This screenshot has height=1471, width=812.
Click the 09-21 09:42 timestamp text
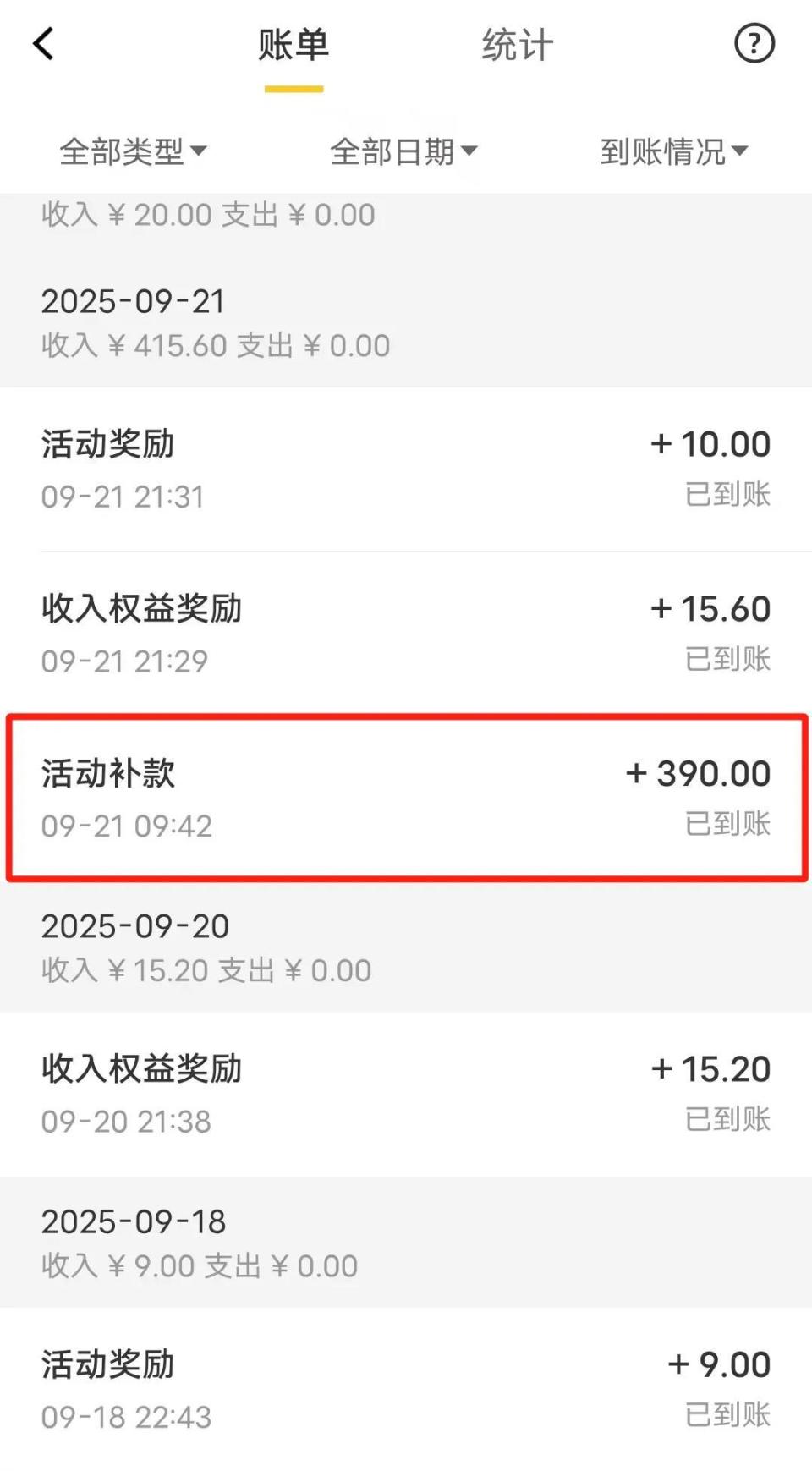pos(127,826)
